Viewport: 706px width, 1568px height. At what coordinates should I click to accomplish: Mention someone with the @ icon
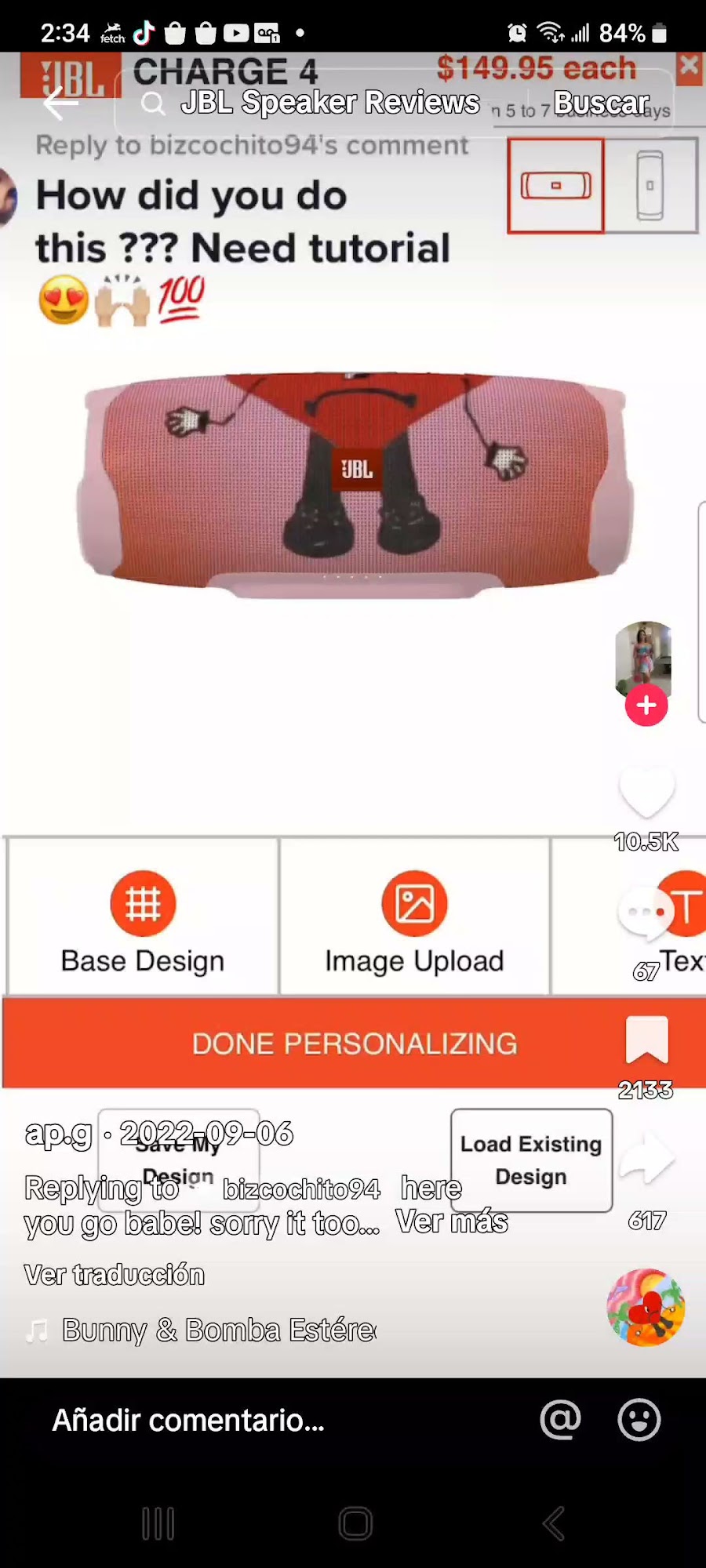(560, 1420)
